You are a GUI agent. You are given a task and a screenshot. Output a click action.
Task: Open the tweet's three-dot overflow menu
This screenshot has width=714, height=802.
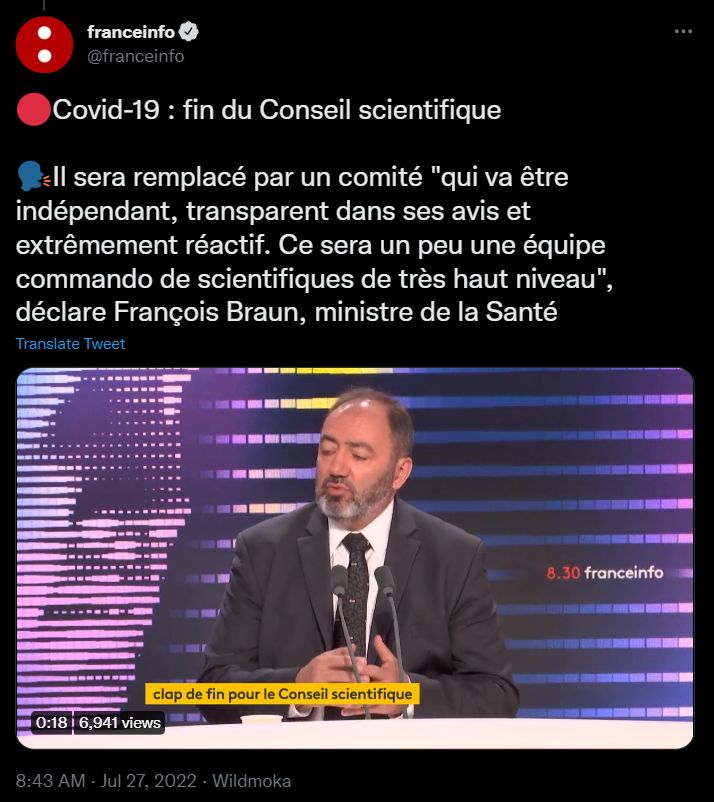coord(683,31)
